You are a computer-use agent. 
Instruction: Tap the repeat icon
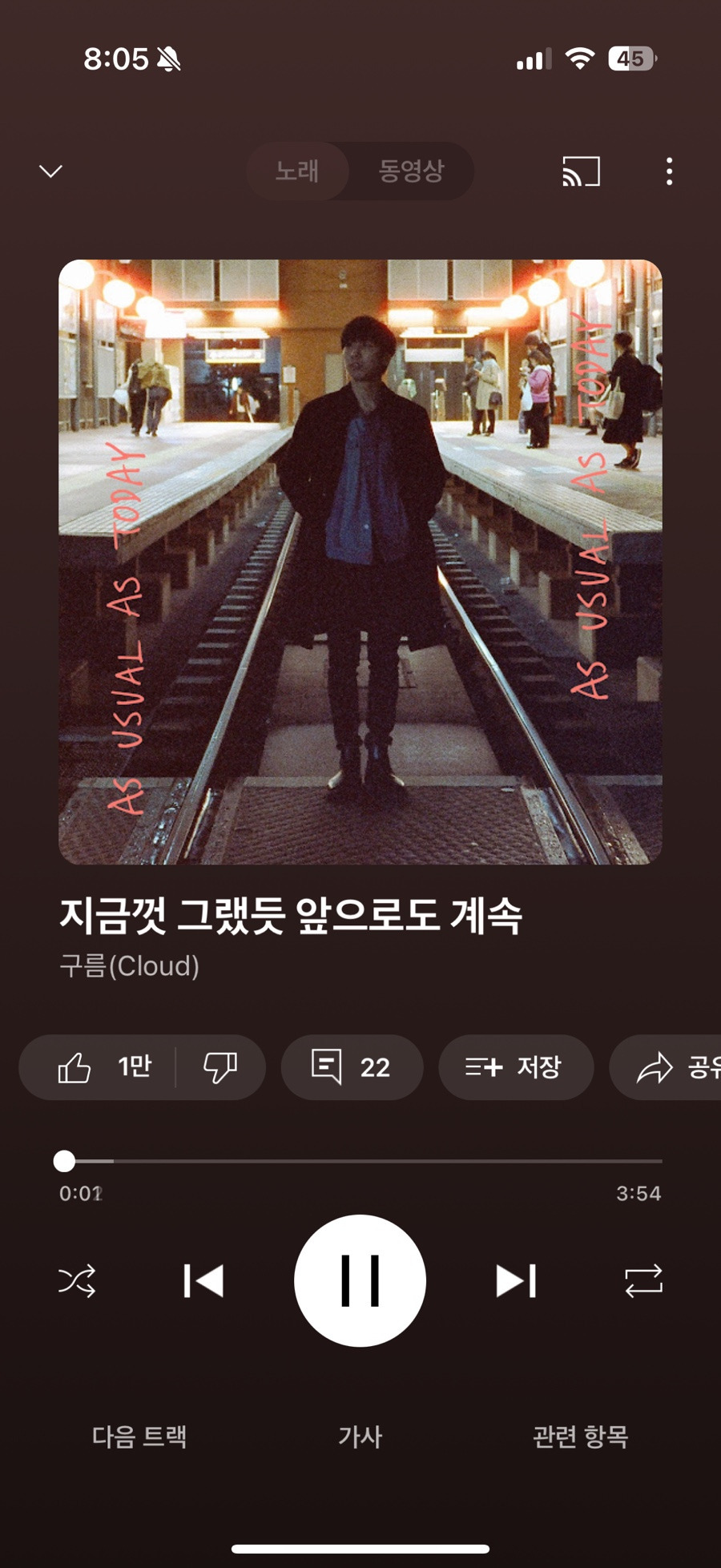[642, 1280]
